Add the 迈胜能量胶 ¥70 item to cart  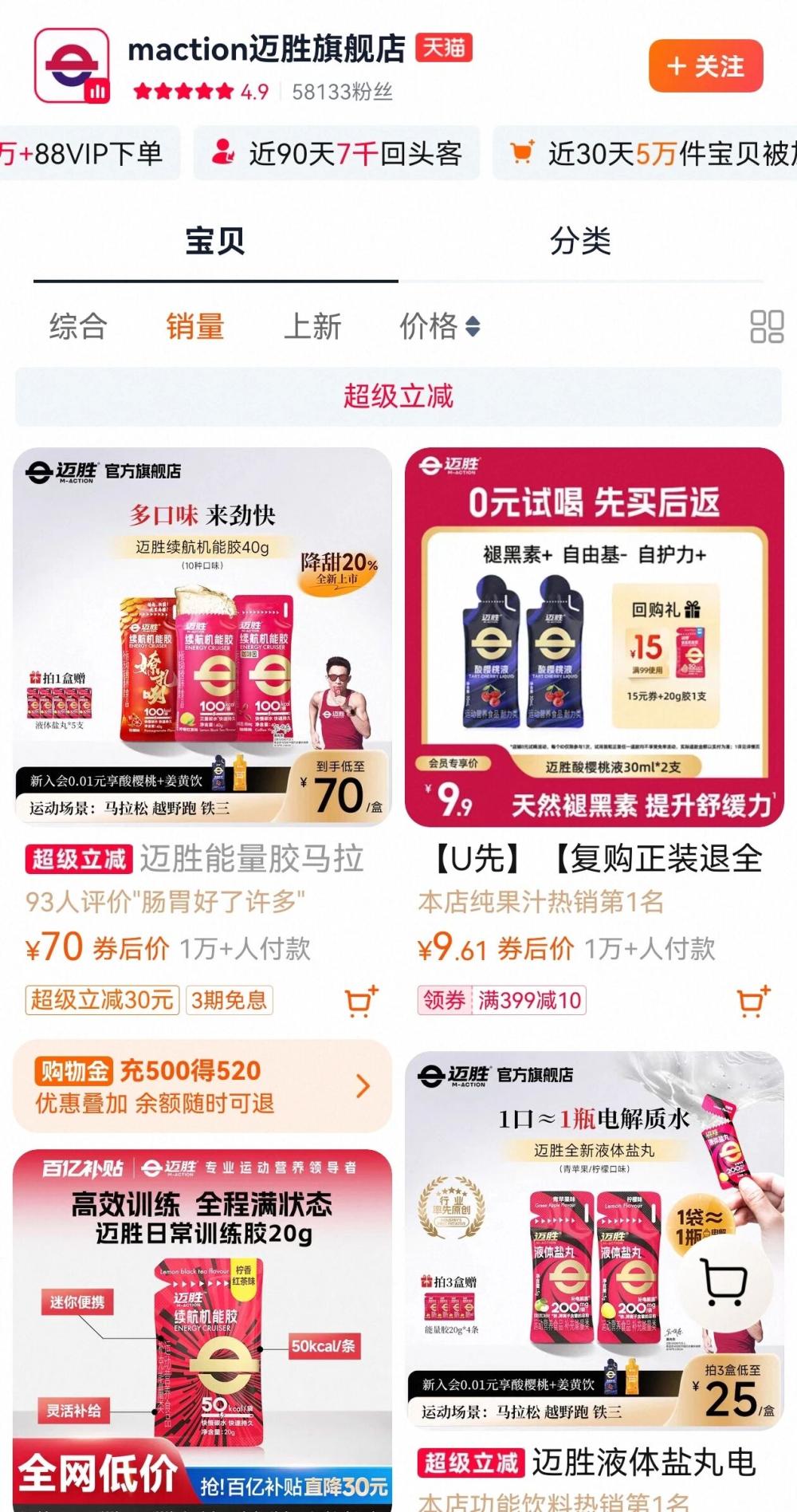coord(360,1001)
